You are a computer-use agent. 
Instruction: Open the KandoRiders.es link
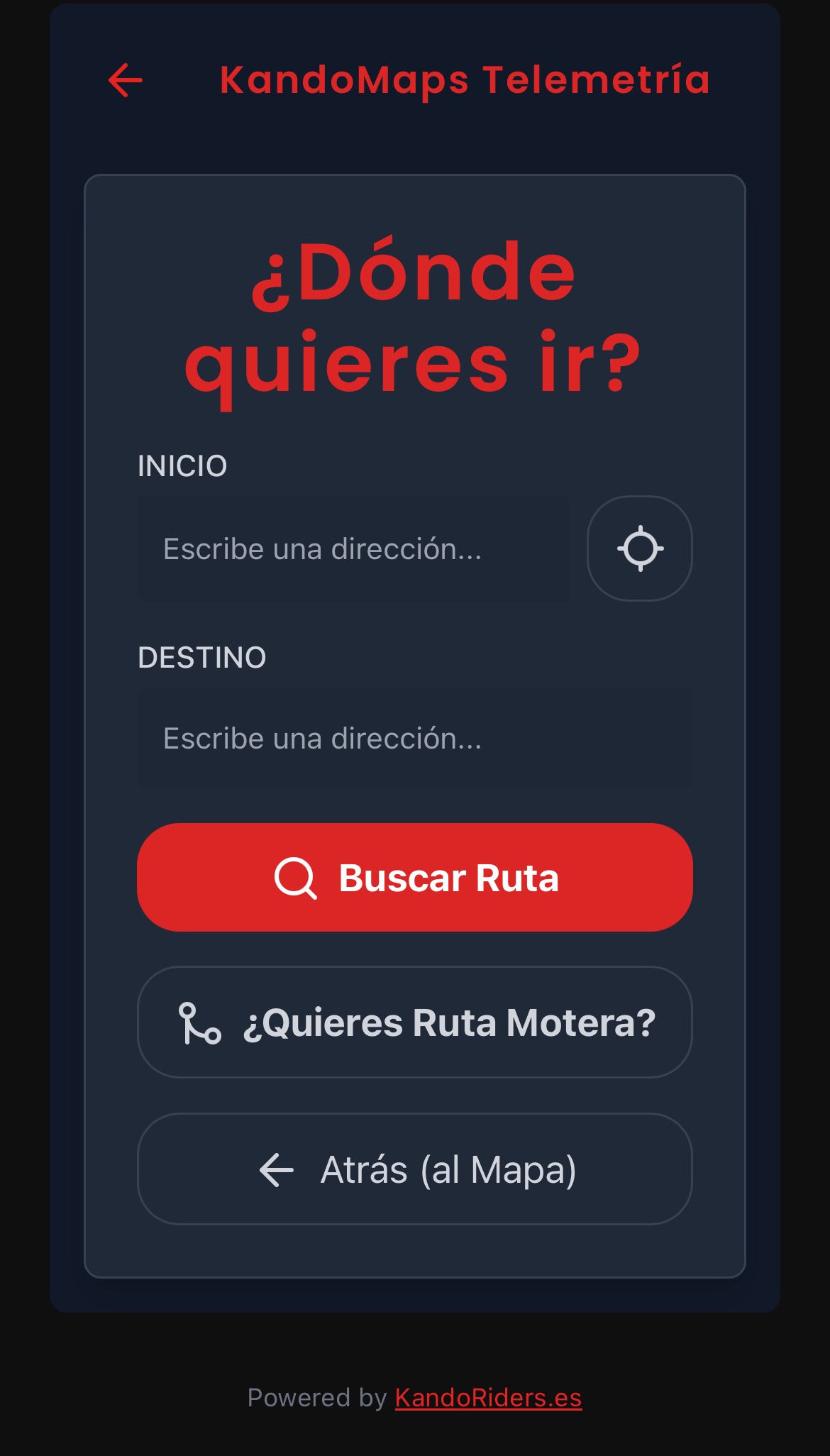coord(488,1397)
